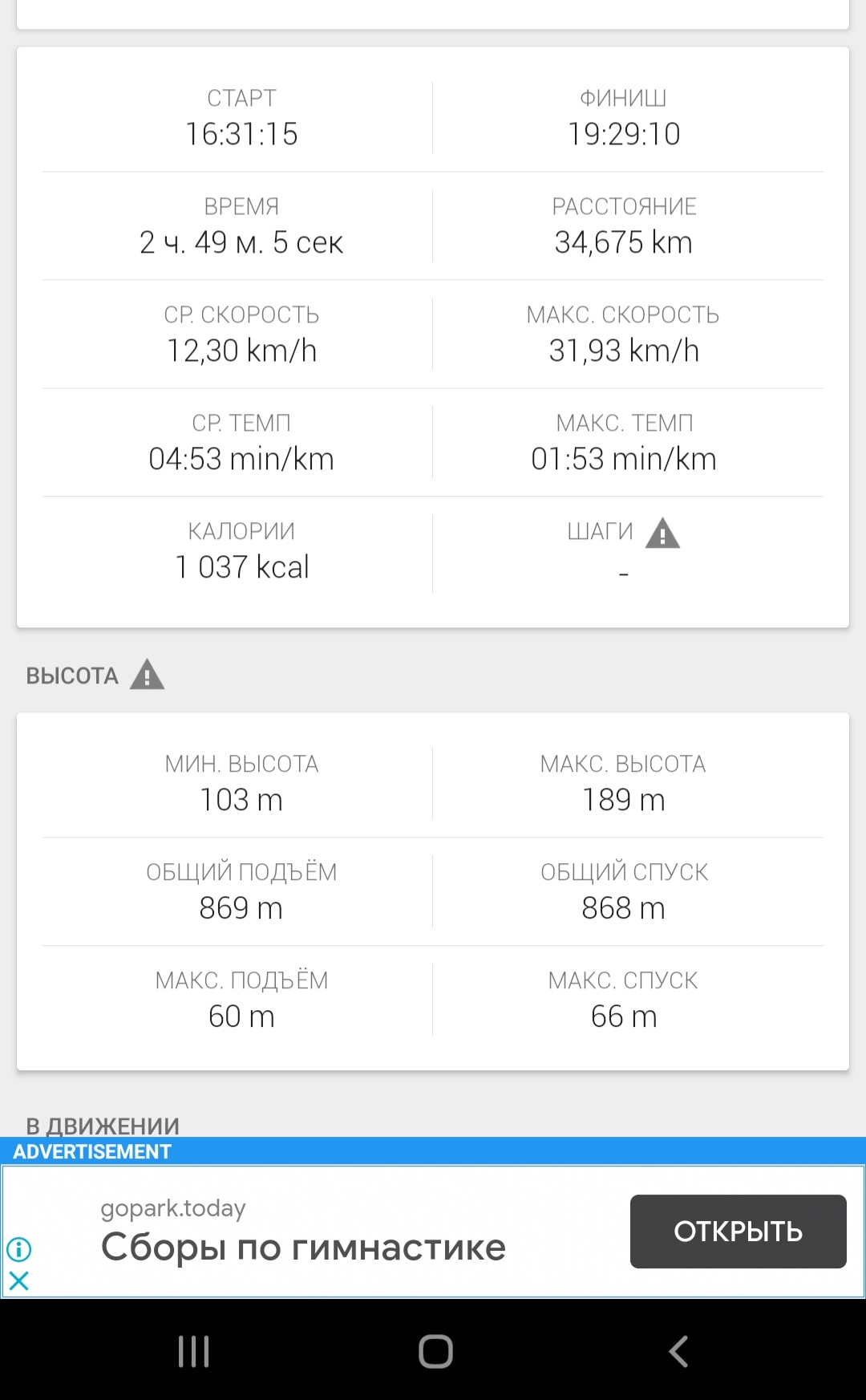Go back using the system back button
Viewport: 866px width, 1400px height.
(x=678, y=1351)
